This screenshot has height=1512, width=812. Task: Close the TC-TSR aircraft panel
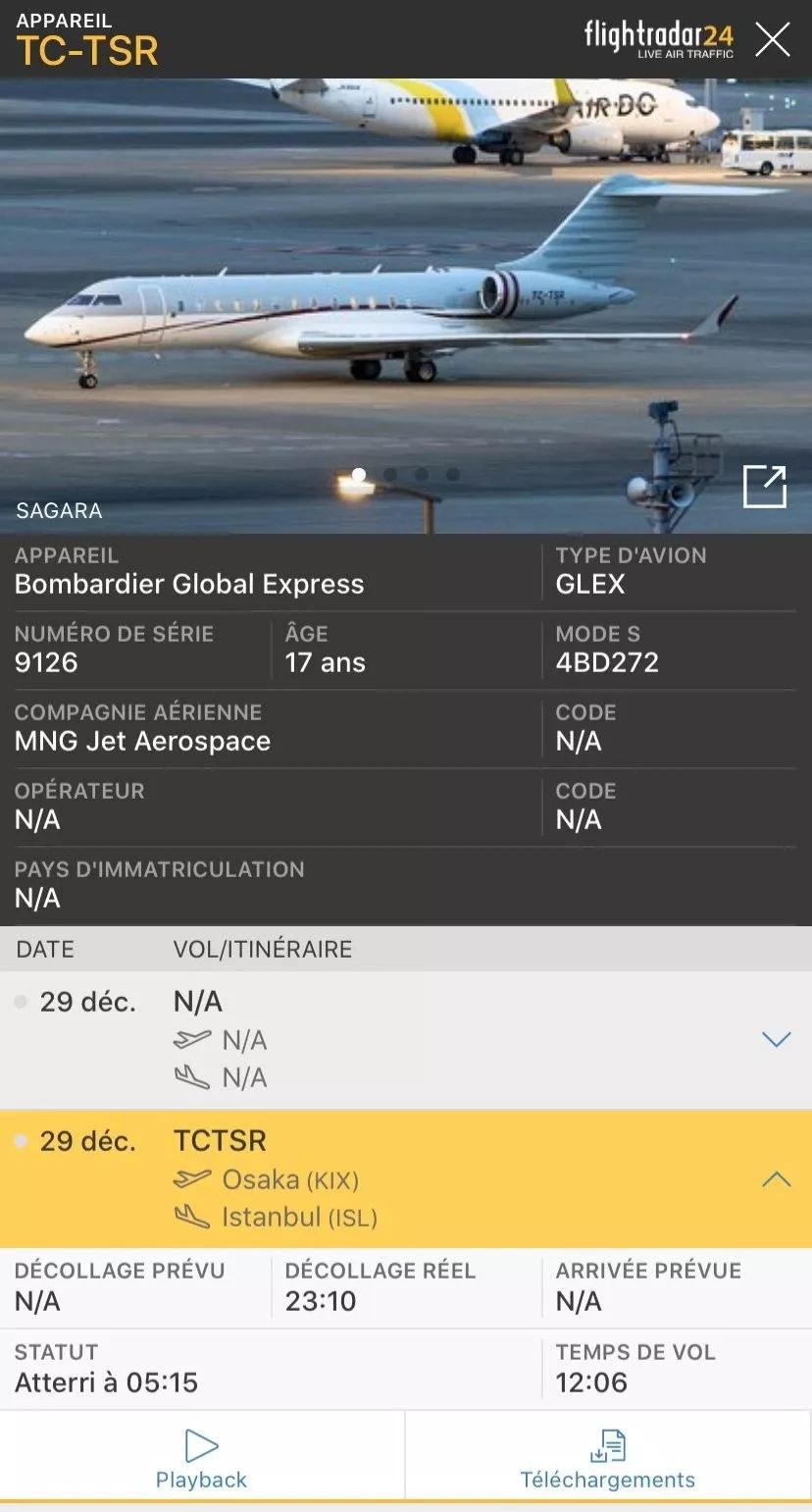[x=772, y=39]
